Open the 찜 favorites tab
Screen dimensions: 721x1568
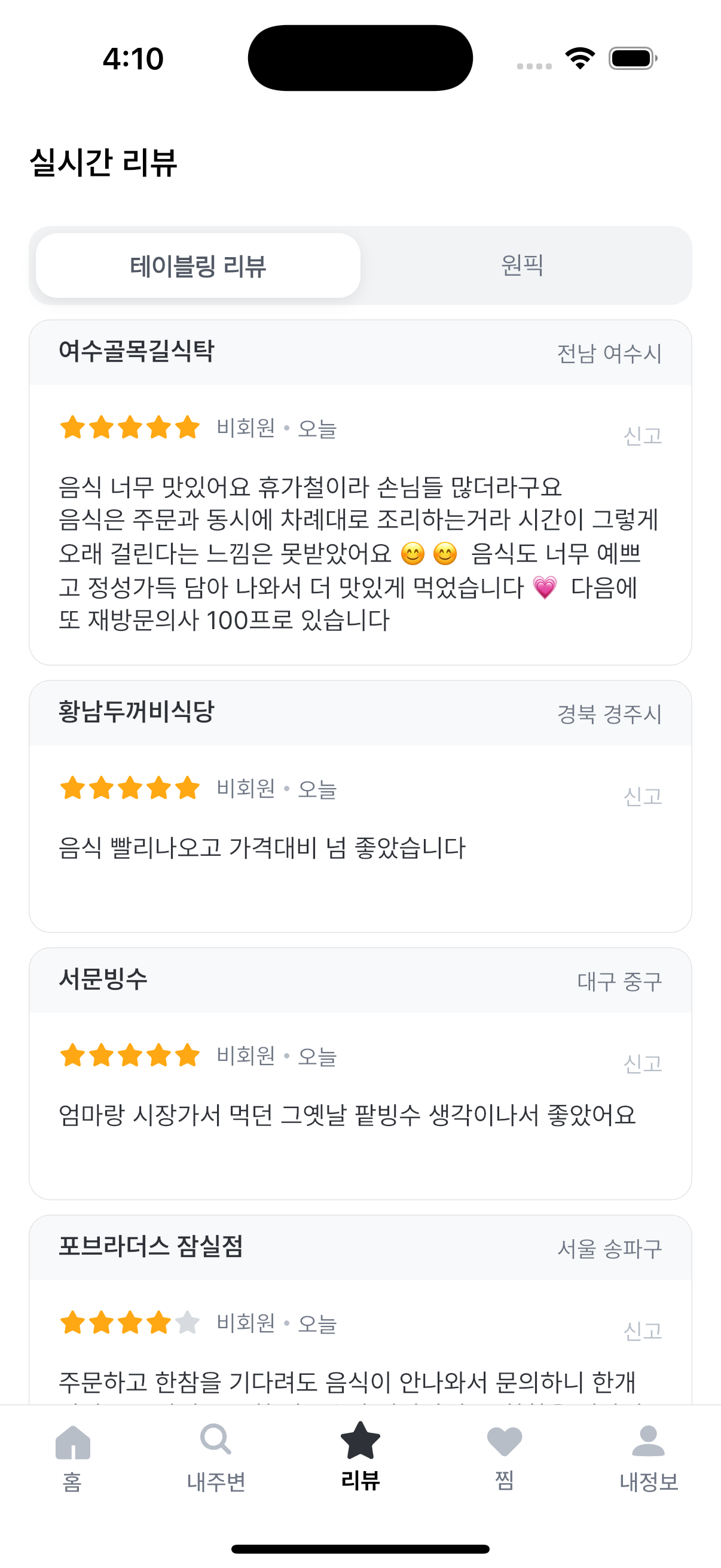point(505,1458)
